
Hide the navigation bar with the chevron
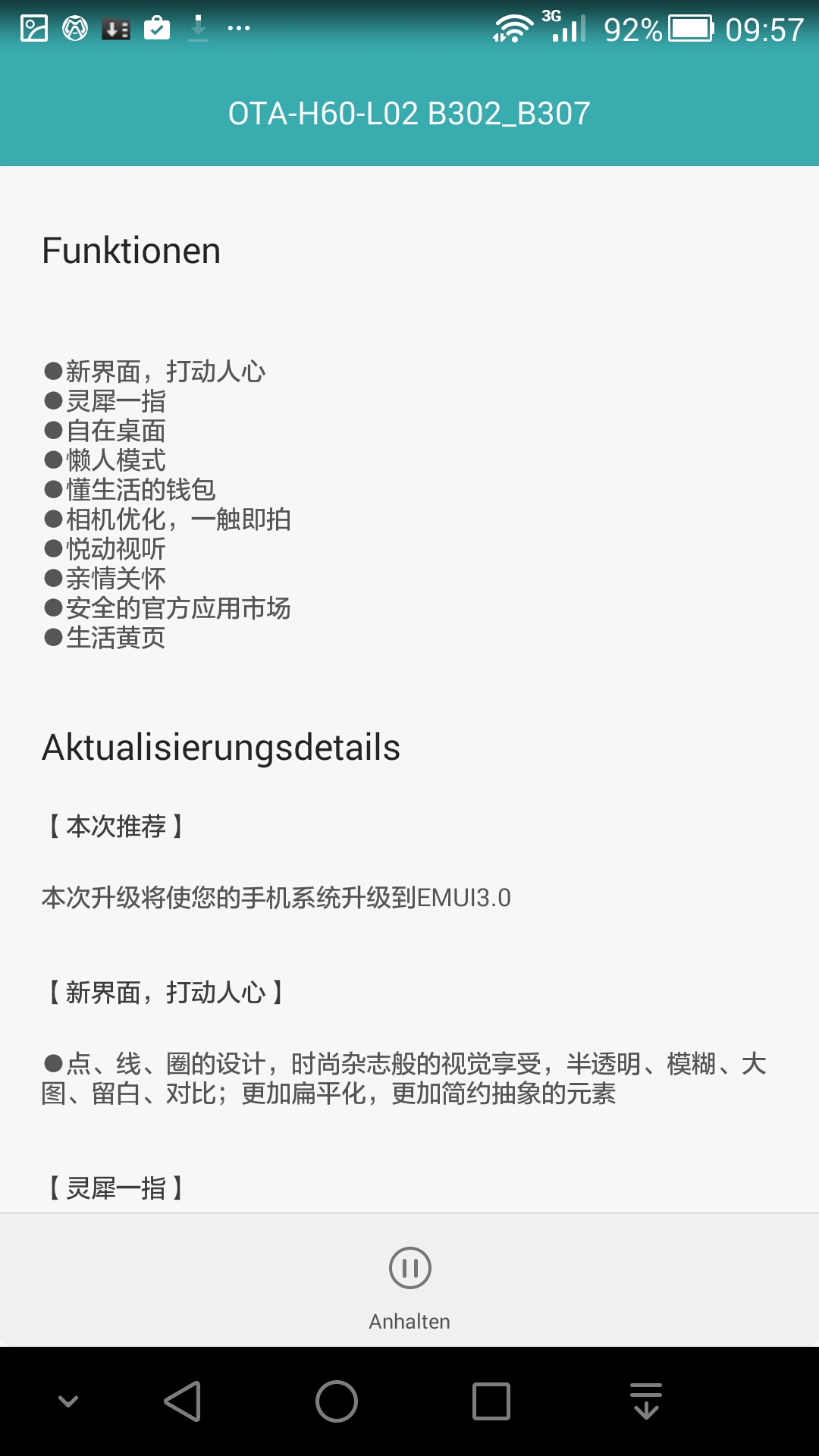pos(68,1401)
